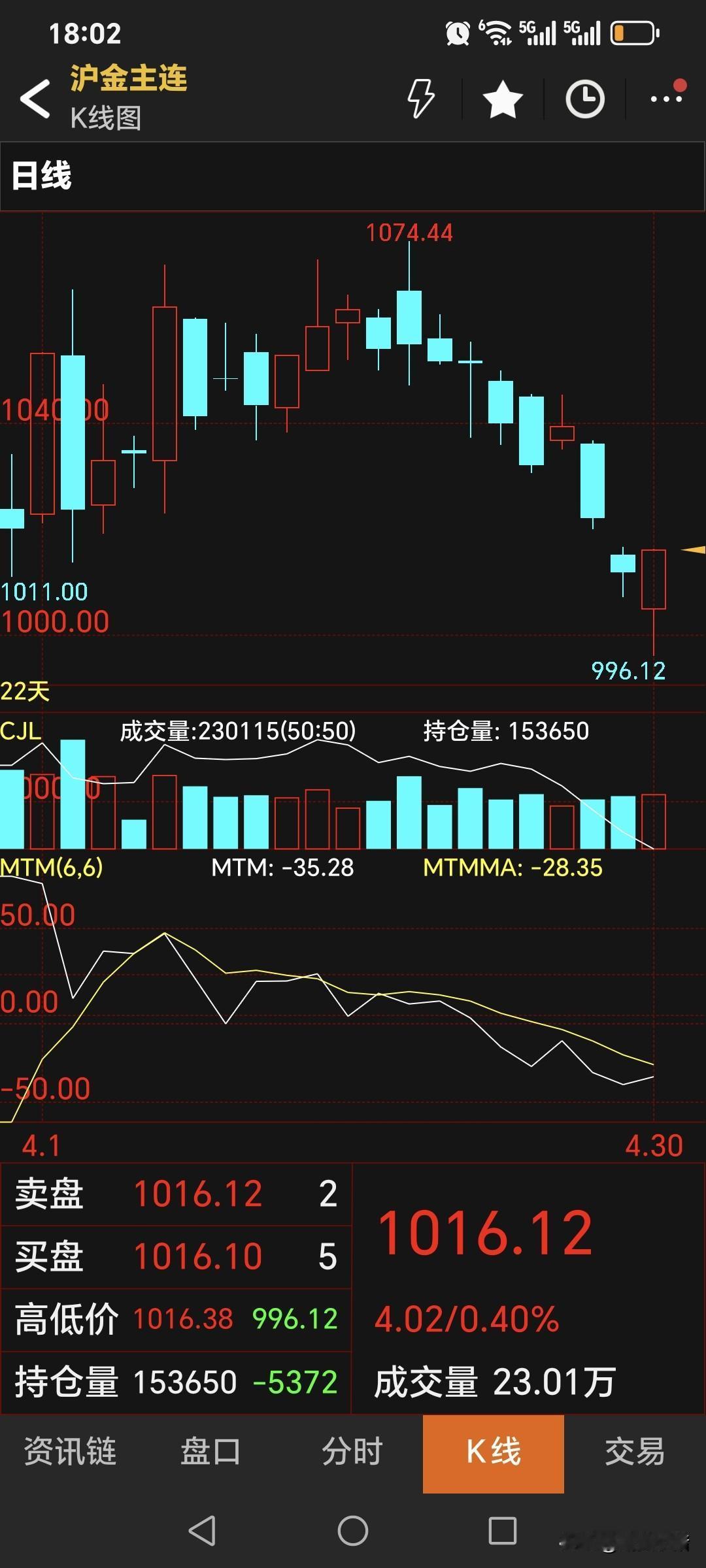Tap the back chevron to exit K线图
Viewport: 706px width, 1568px height.
coord(34,98)
